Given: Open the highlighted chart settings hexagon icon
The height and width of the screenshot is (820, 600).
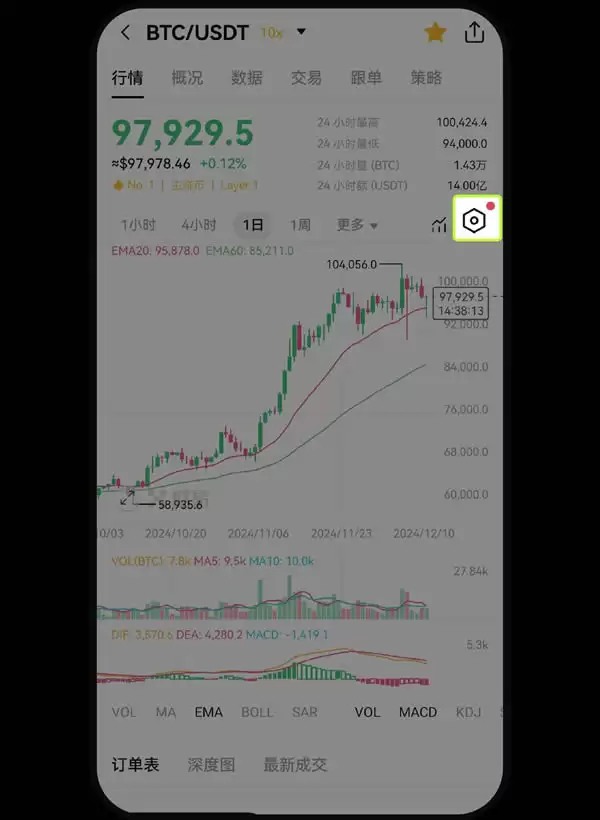Looking at the screenshot, I should click(x=475, y=221).
